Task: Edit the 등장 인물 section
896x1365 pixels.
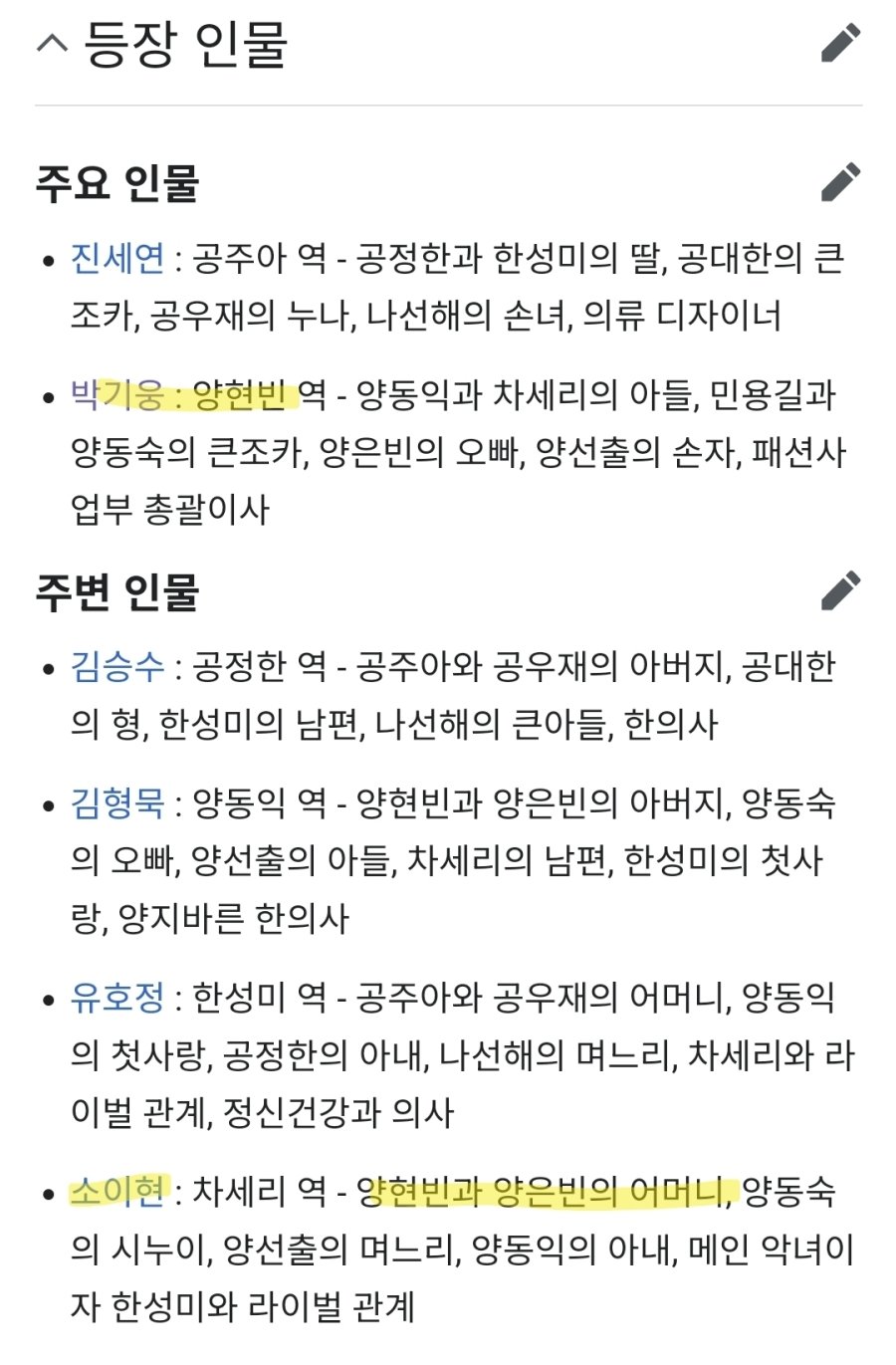Action: tap(840, 44)
